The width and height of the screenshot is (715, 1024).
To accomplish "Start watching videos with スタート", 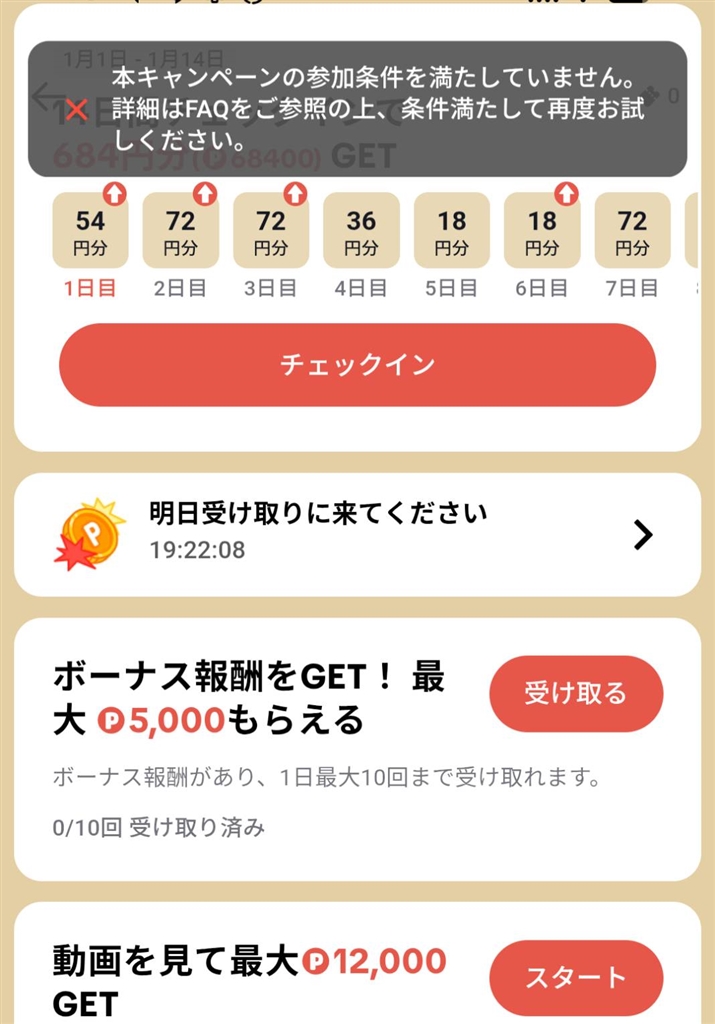I will [x=575, y=977].
